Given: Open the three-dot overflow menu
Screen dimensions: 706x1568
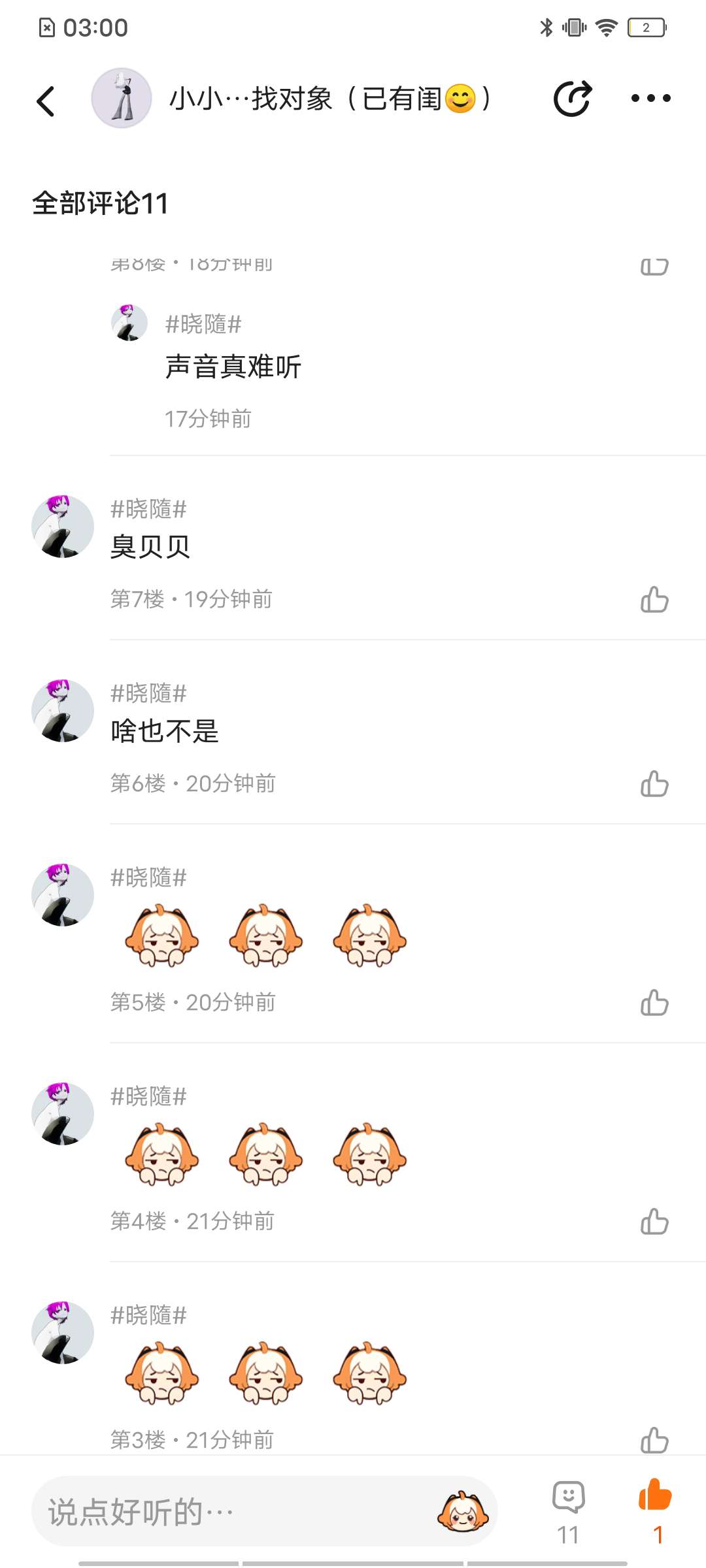Looking at the screenshot, I should click(650, 99).
